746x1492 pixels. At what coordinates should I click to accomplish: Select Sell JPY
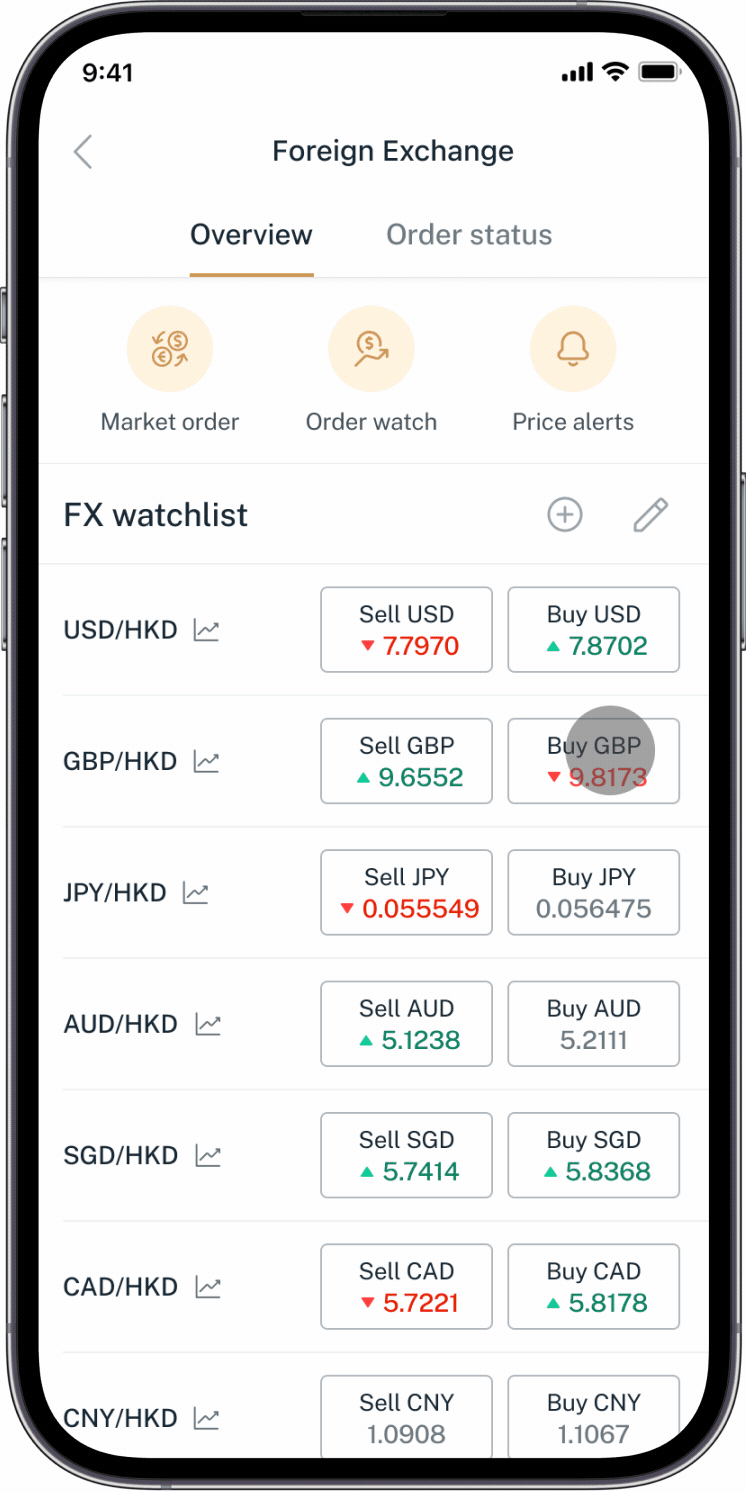pyautogui.click(x=406, y=893)
